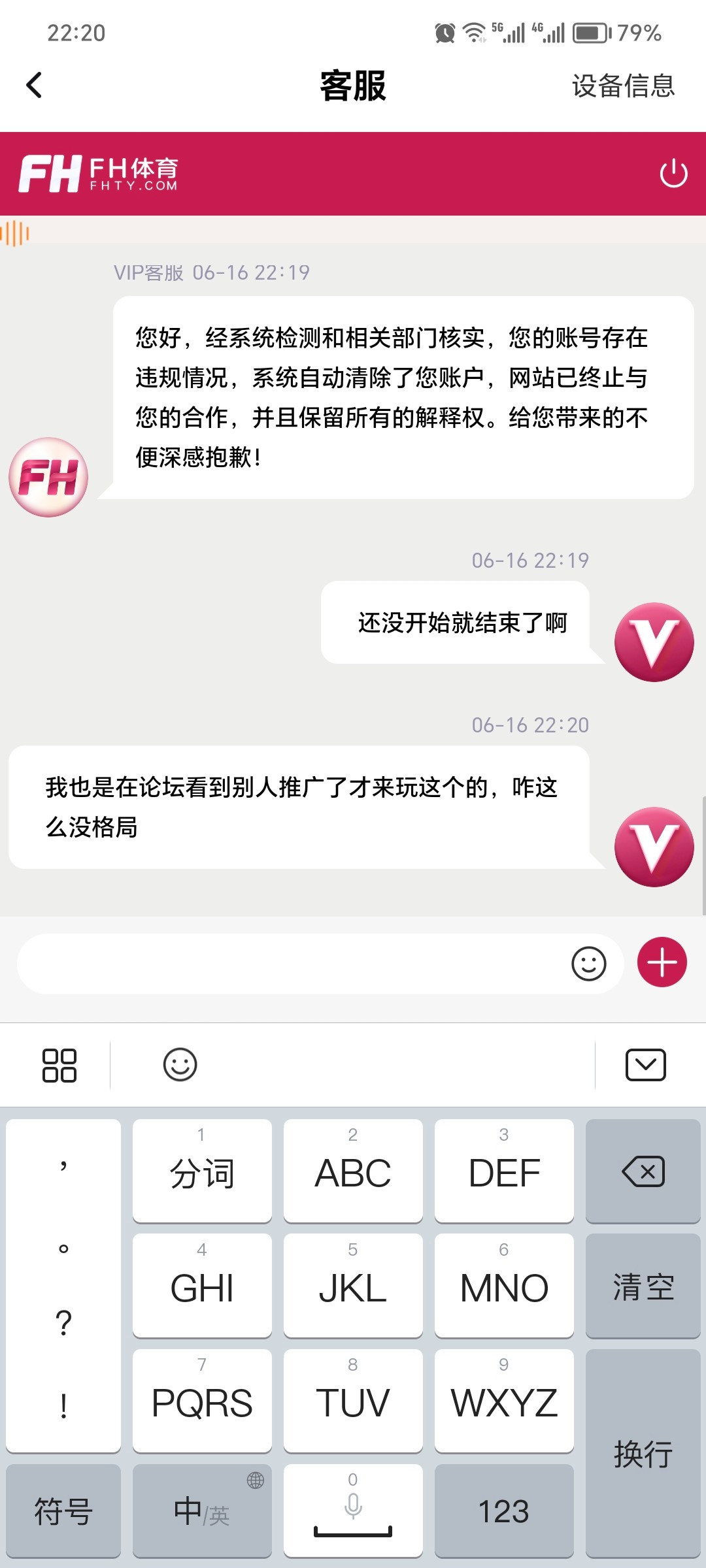Tap the WXYZ key

click(503, 1401)
